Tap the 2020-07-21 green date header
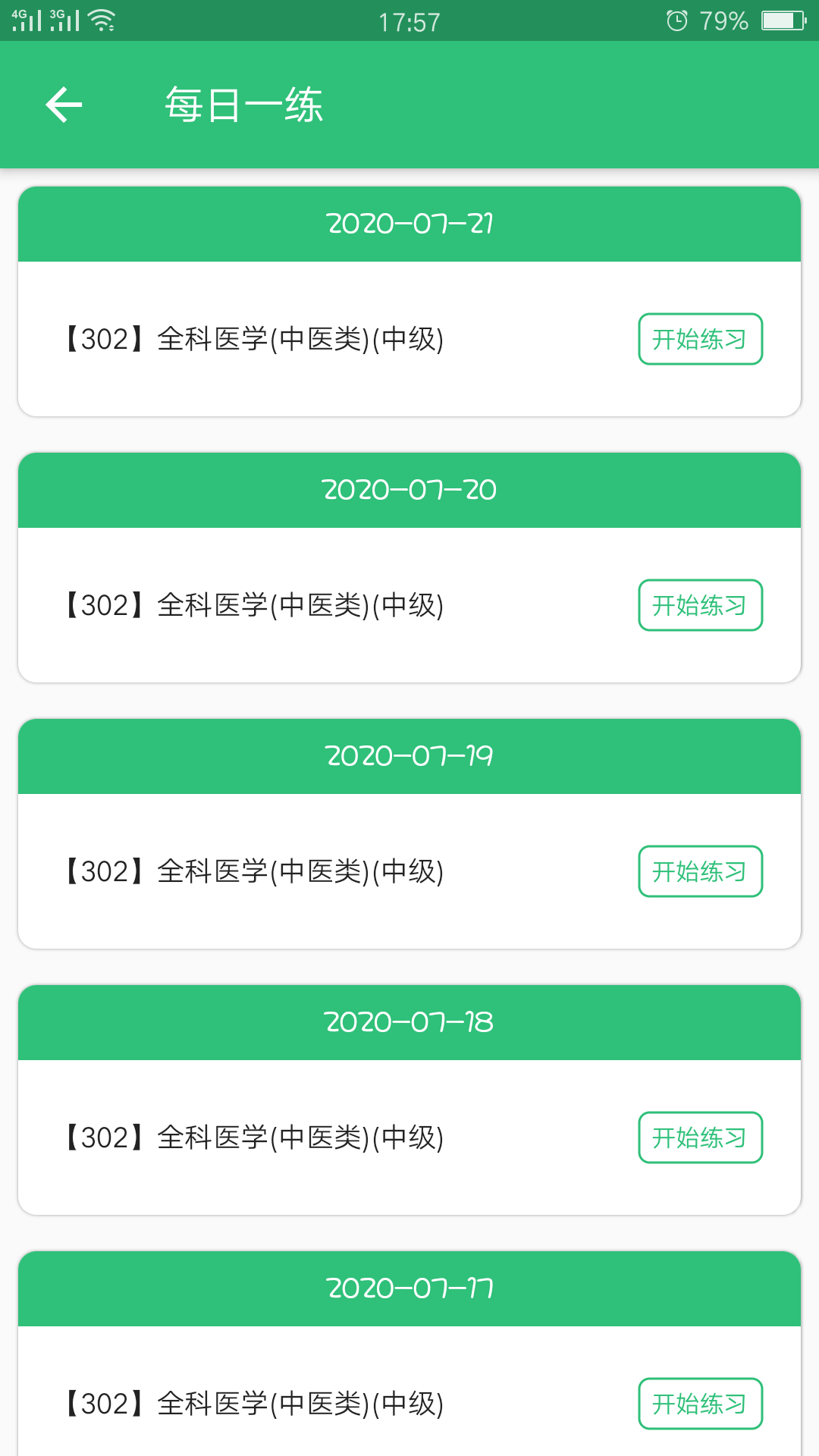 409,224
